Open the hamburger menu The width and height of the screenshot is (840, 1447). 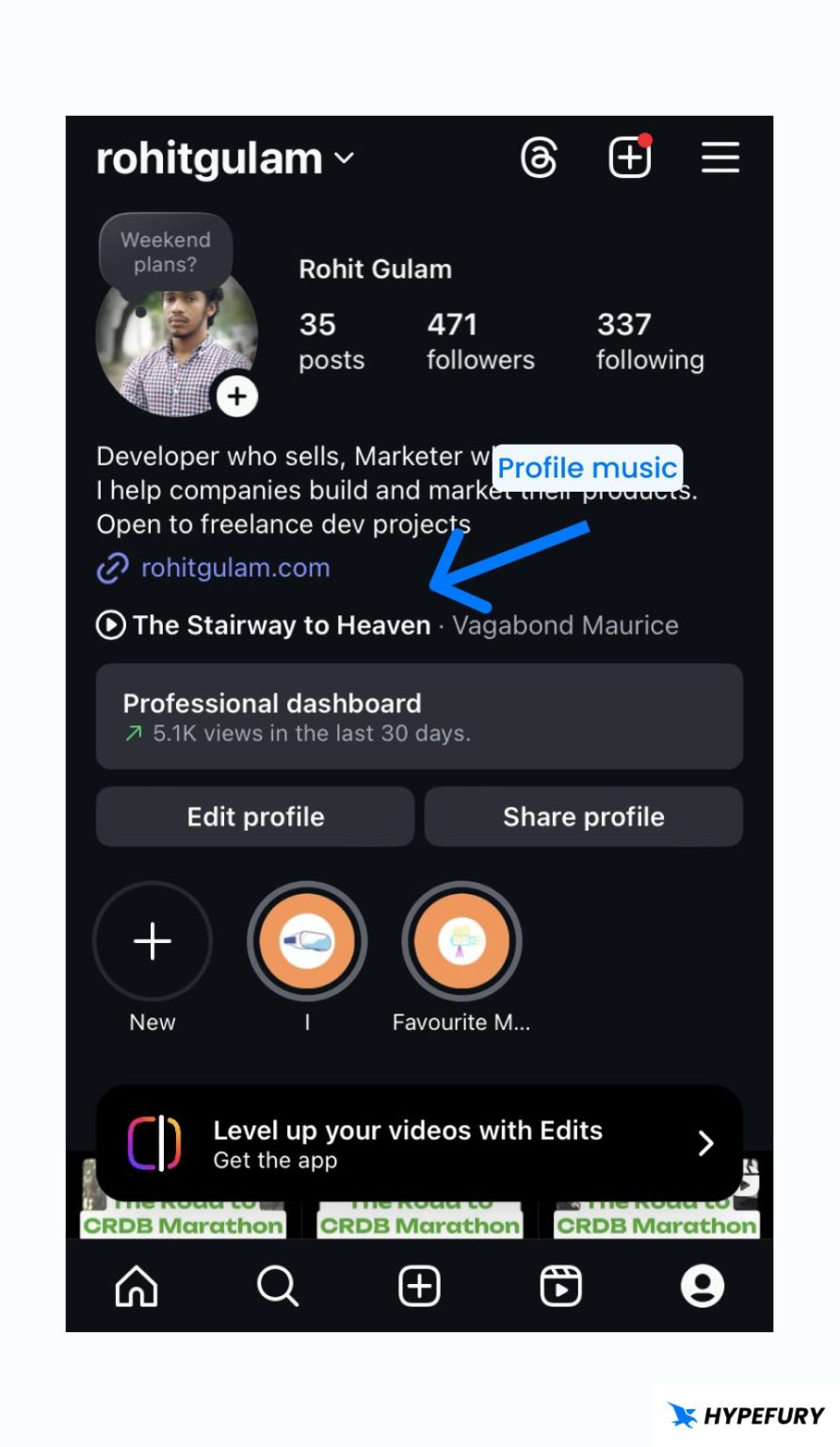pos(719,157)
